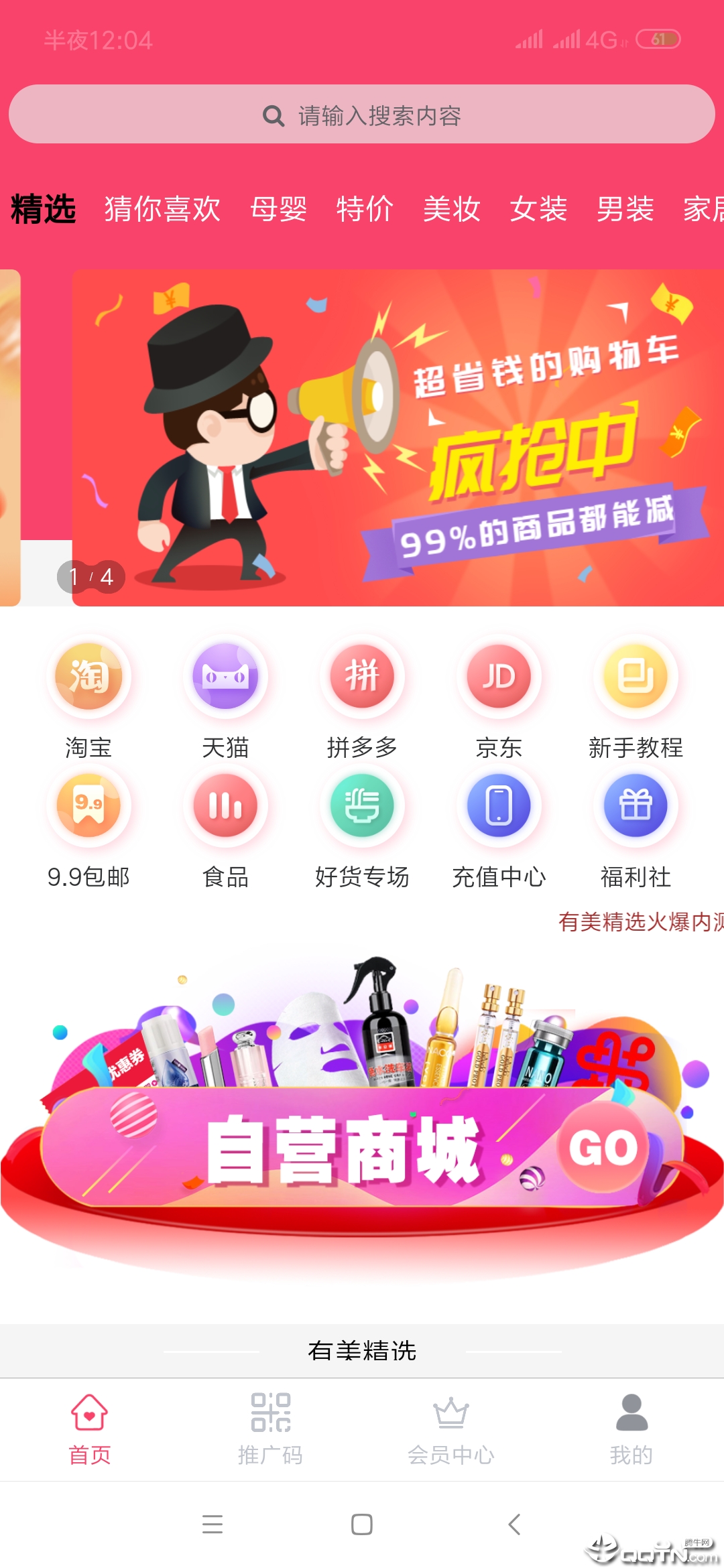Switch to the 母婴 tab
This screenshot has height=1568, width=724.
click(x=278, y=209)
